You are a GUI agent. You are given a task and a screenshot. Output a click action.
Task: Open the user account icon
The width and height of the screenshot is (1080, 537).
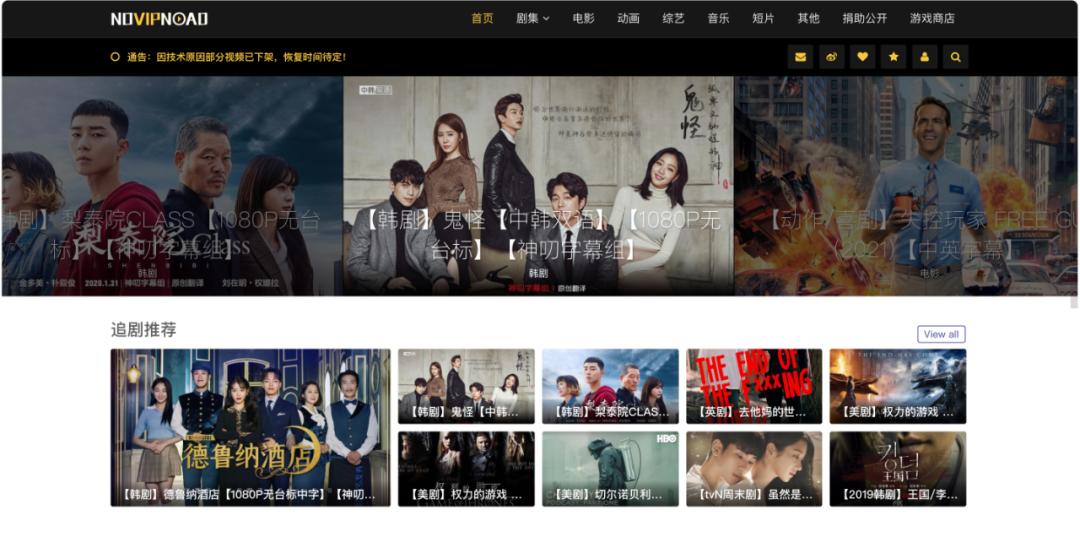click(925, 57)
